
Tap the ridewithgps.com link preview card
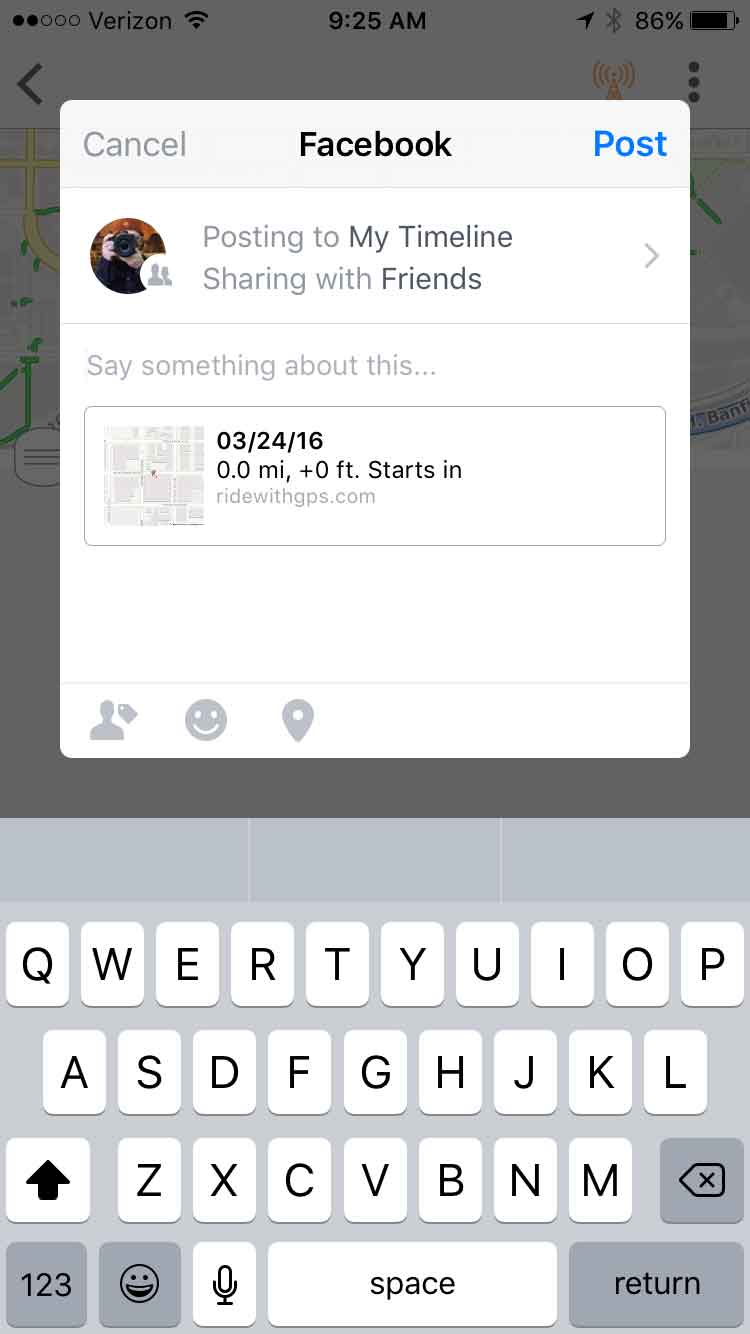click(x=375, y=476)
